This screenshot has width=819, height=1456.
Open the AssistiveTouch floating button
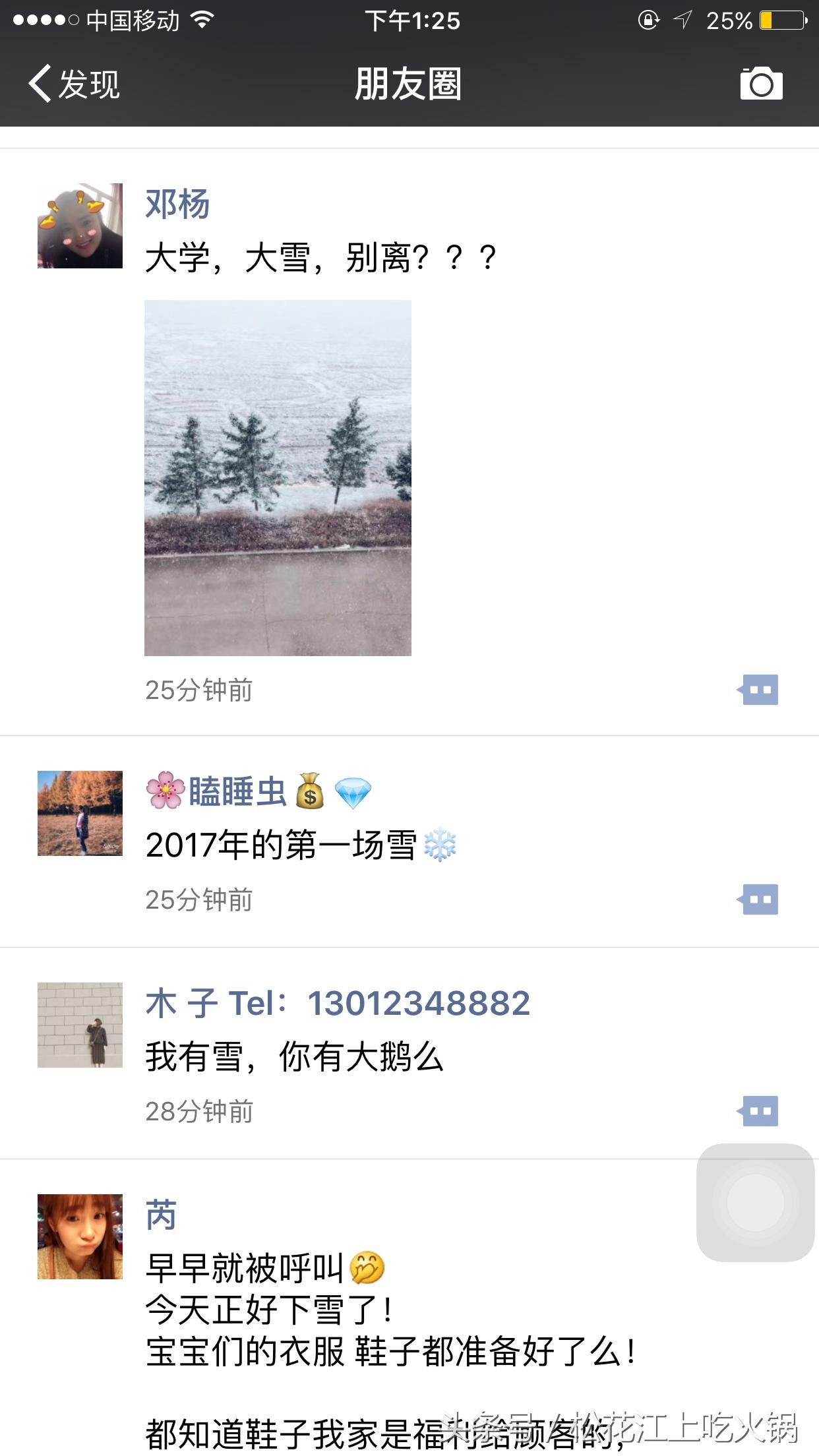[x=755, y=1202]
